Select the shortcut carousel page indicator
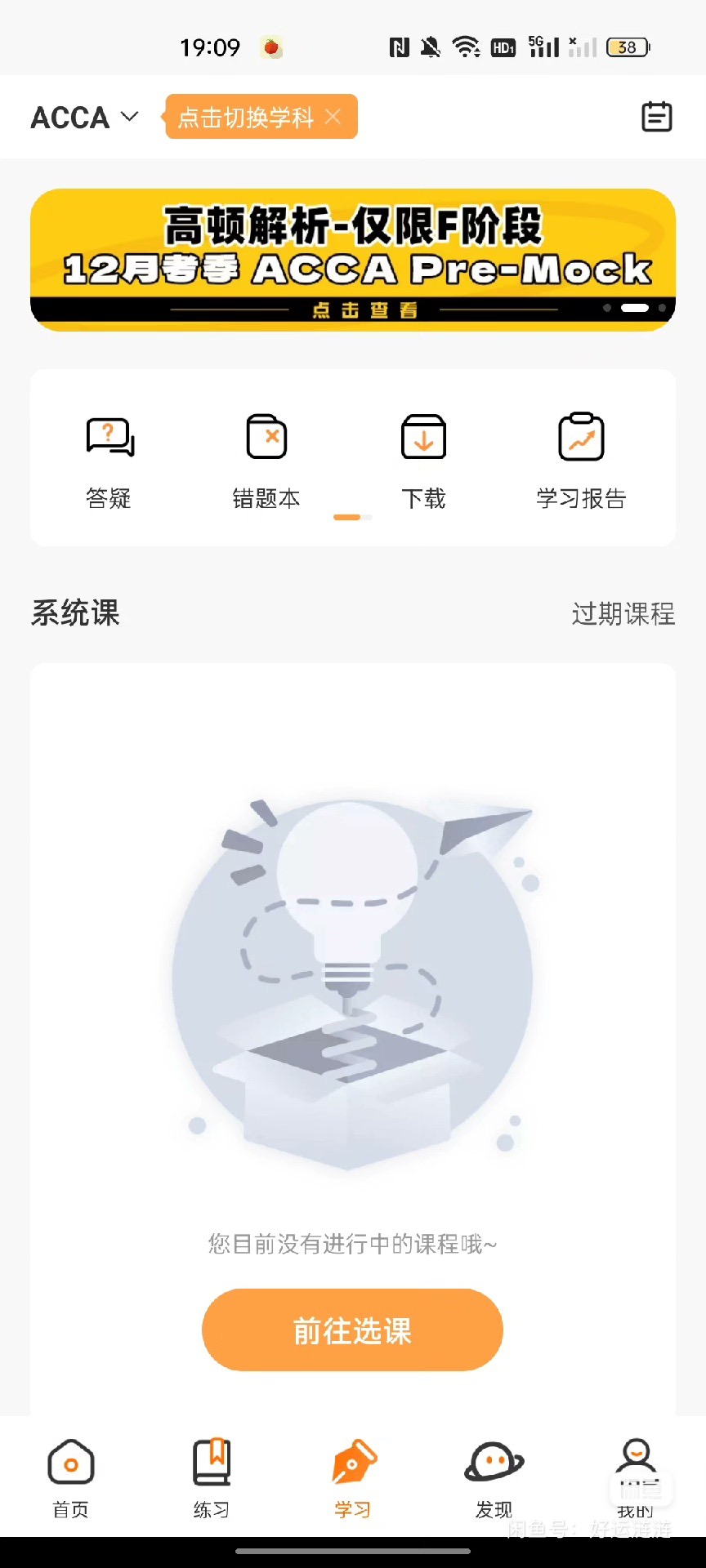 pos(352,517)
